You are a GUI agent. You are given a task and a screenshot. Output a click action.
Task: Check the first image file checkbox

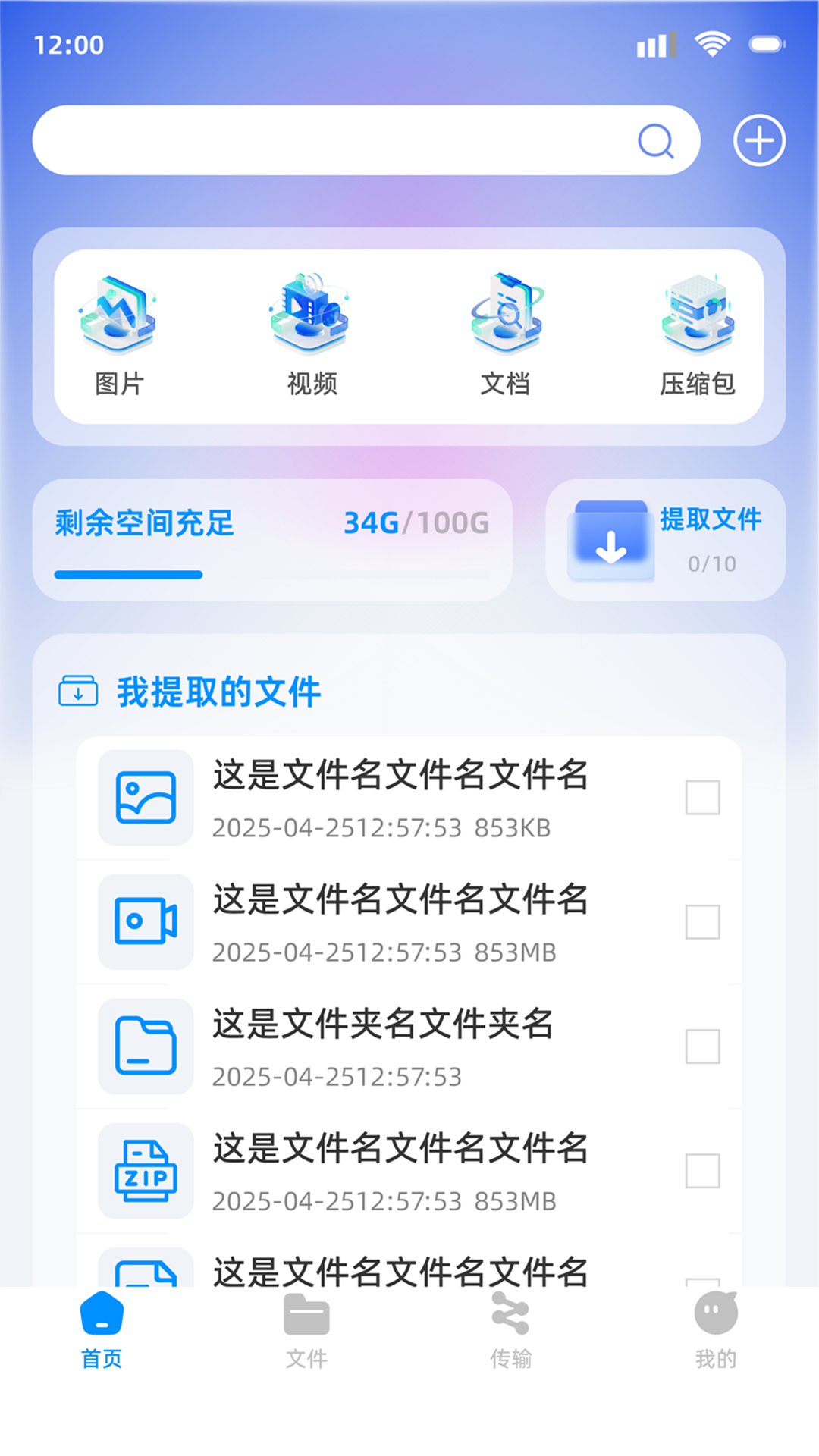point(701,795)
